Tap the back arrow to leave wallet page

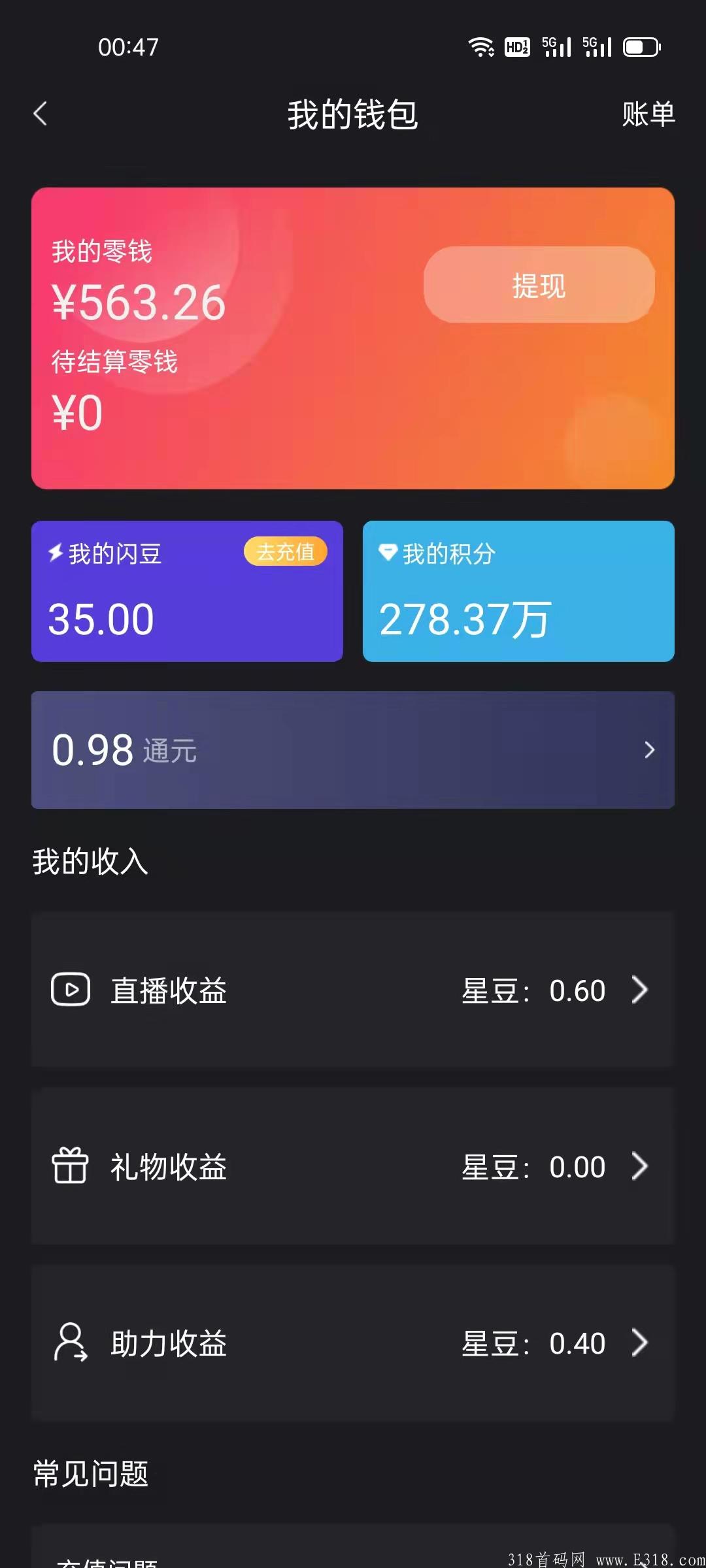pyautogui.click(x=41, y=113)
